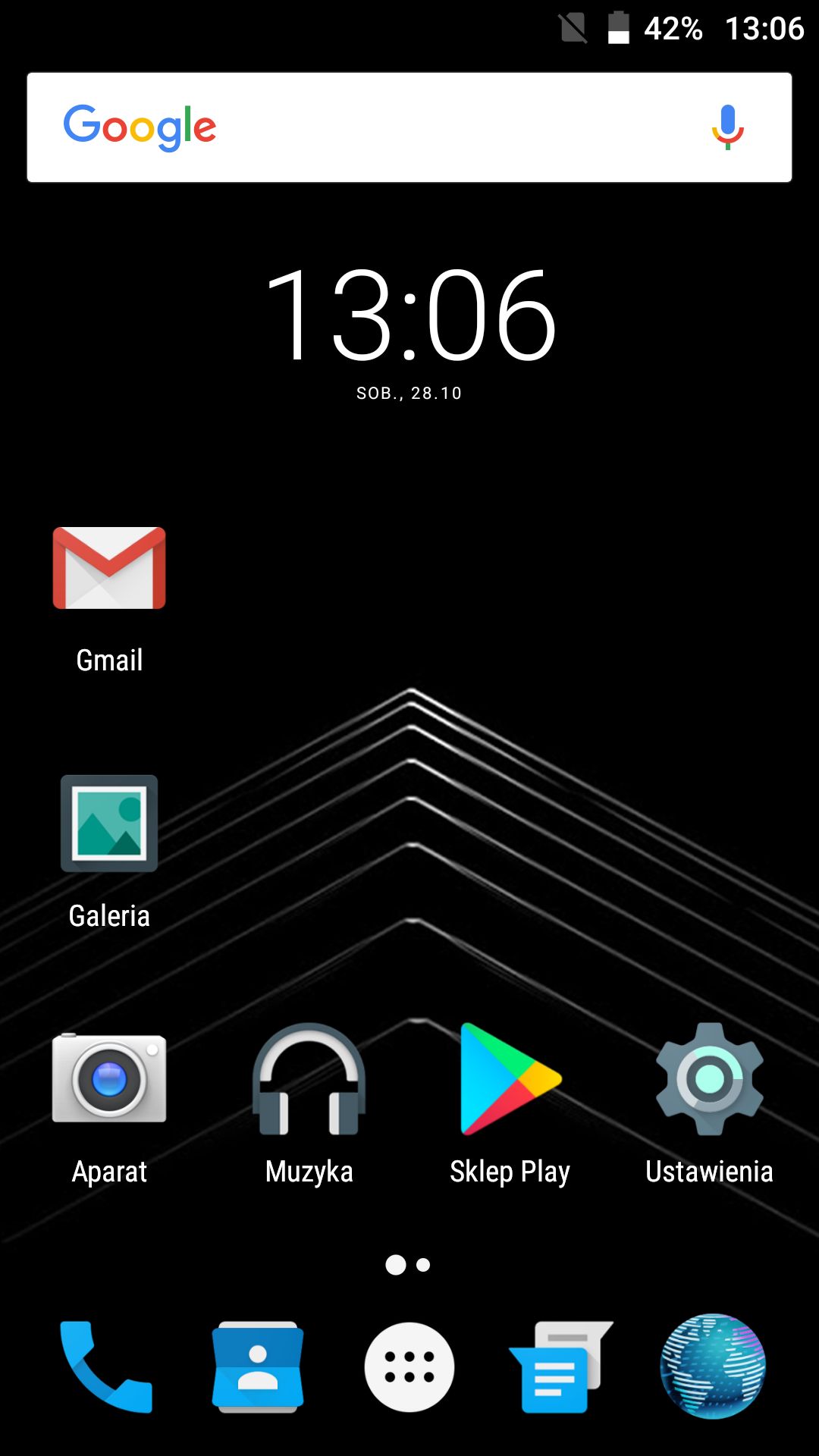Open the app drawer
The image size is (819, 1456).
[x=409, y=1367]
